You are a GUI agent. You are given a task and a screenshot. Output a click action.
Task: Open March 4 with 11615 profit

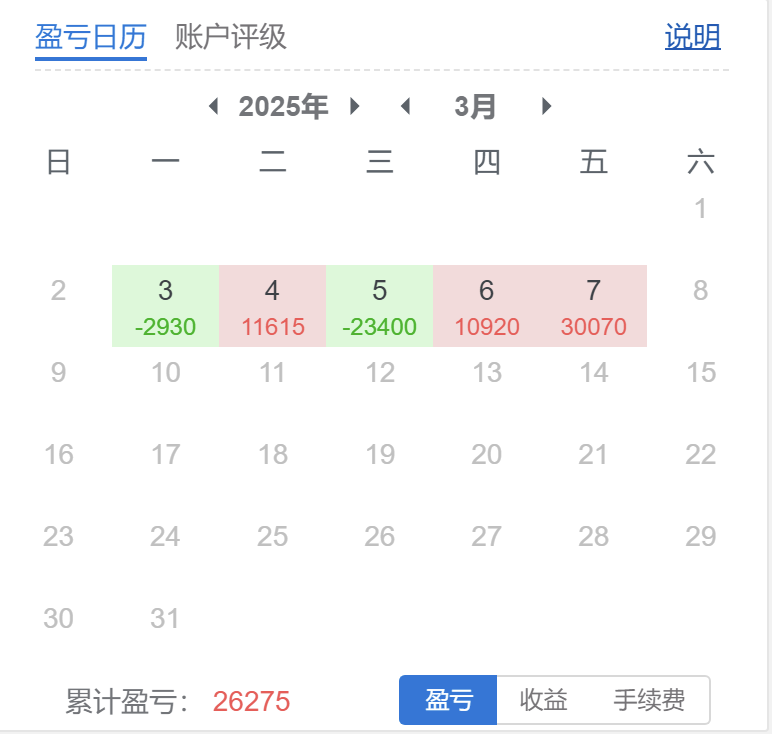[272, 306]
